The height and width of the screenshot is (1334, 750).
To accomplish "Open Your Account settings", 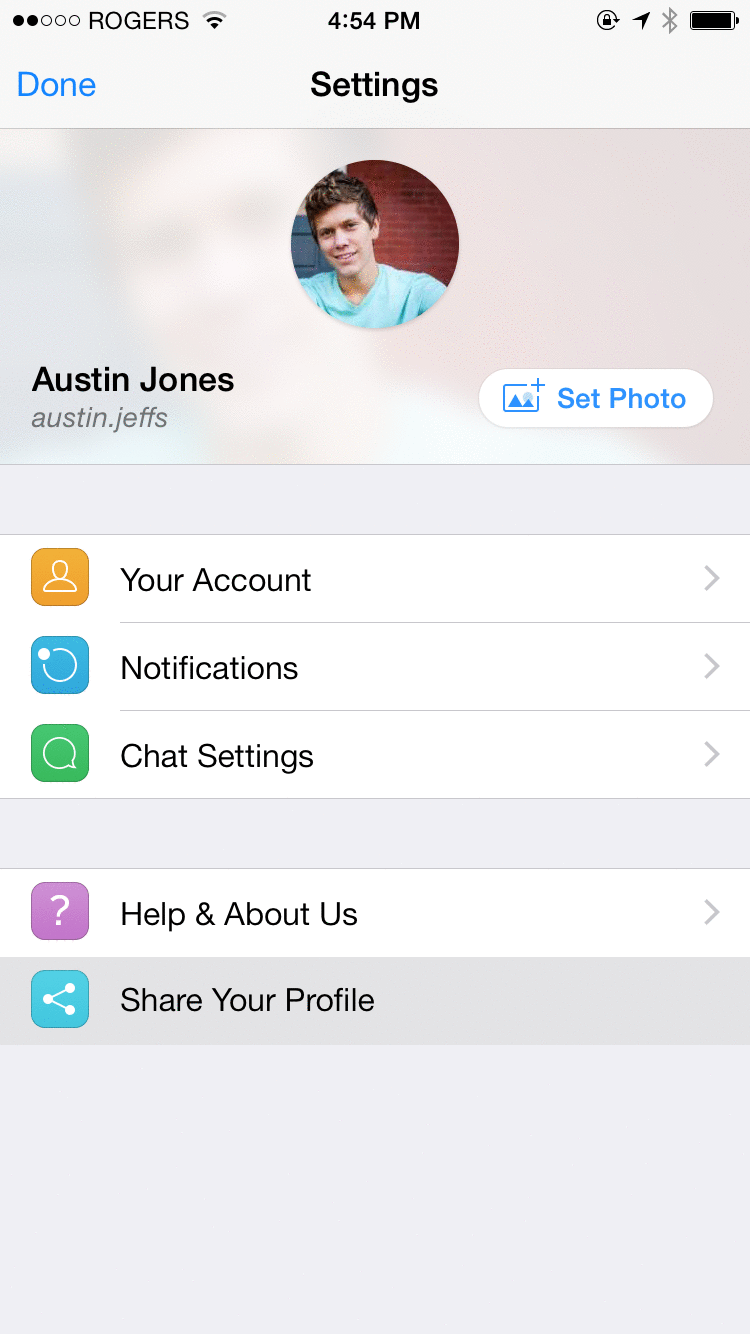I will 375,579.
